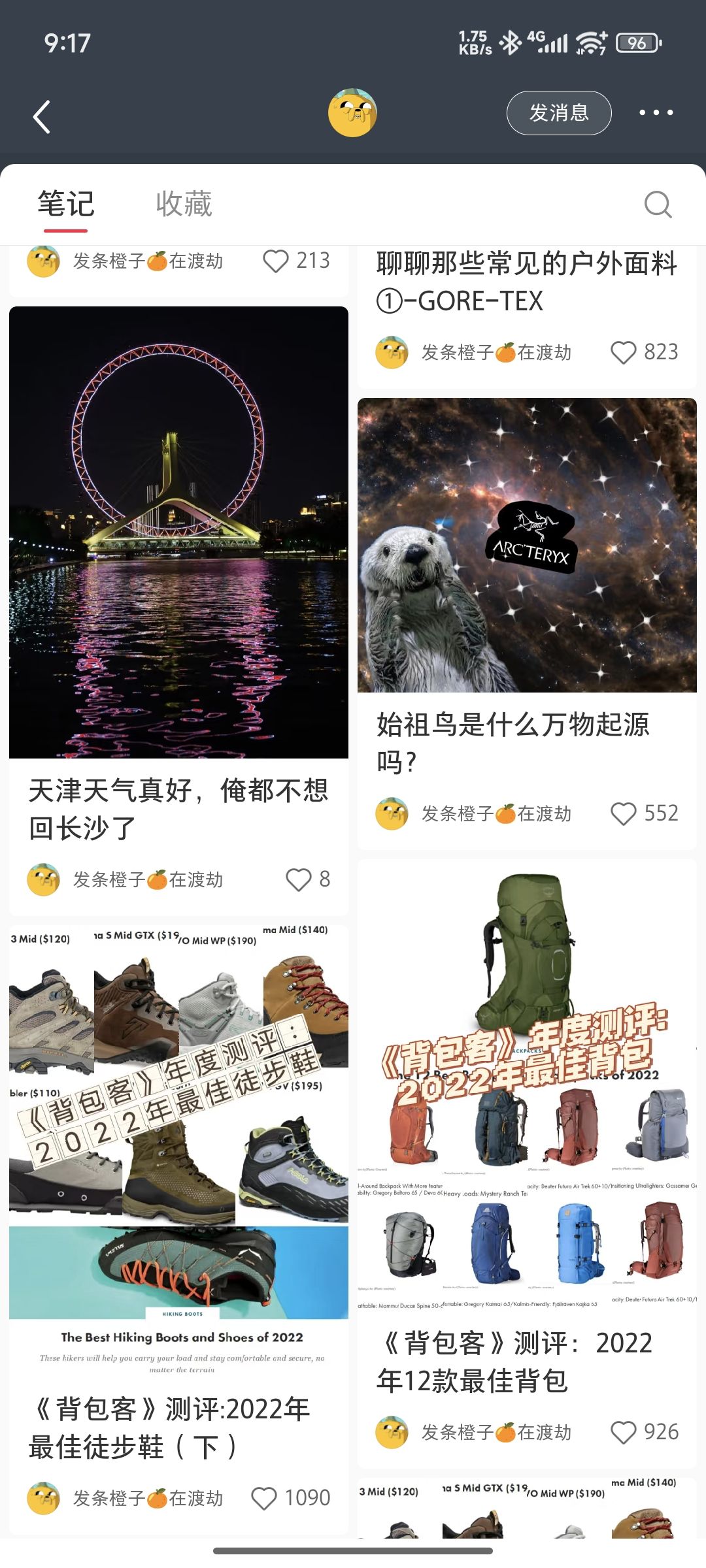The height and width of the screenshot is (1568, 706).
Task: Open the three-dot overflow menu
Action: (x=656, y=113)
